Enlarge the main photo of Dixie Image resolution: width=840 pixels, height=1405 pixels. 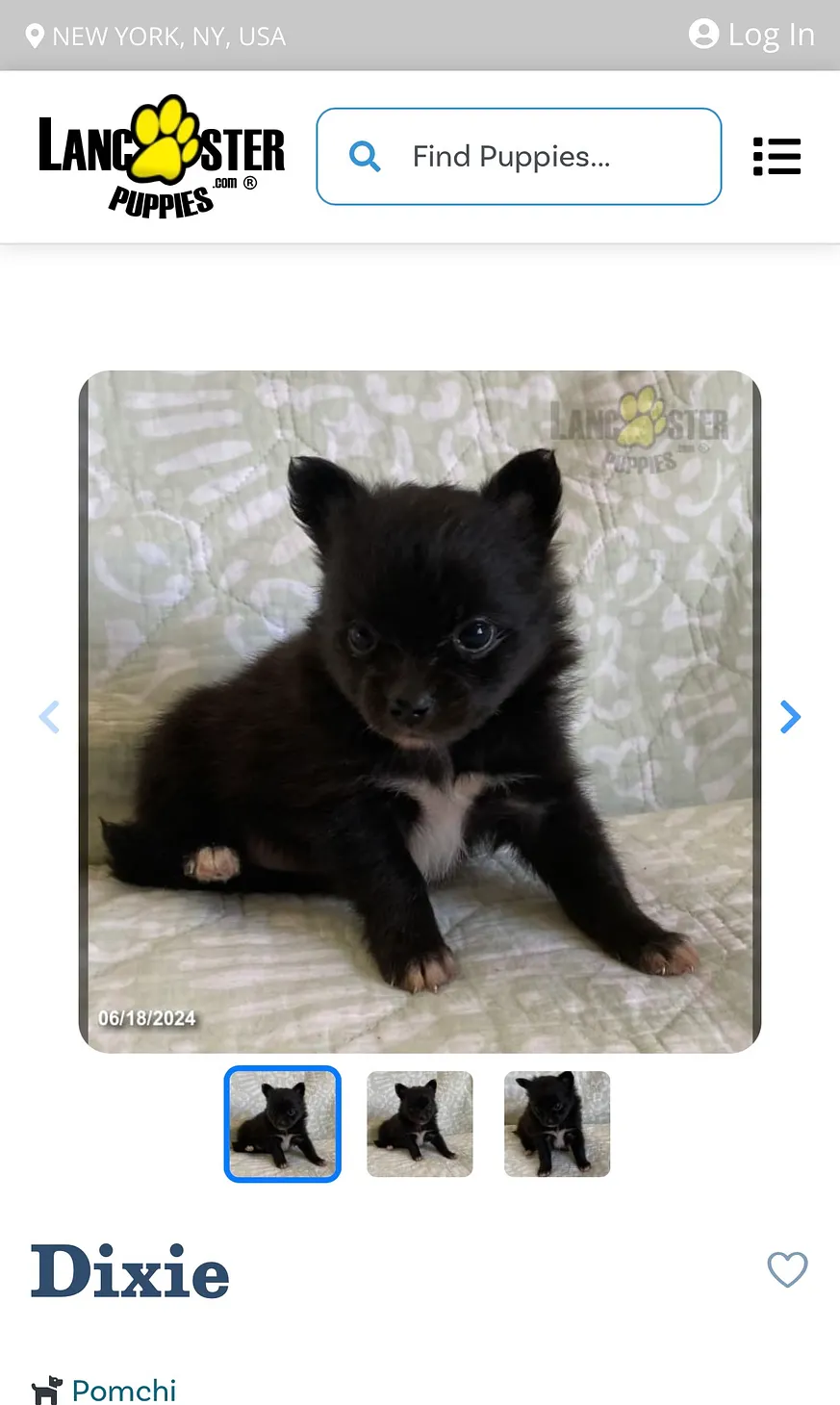[x=420, y=711]
